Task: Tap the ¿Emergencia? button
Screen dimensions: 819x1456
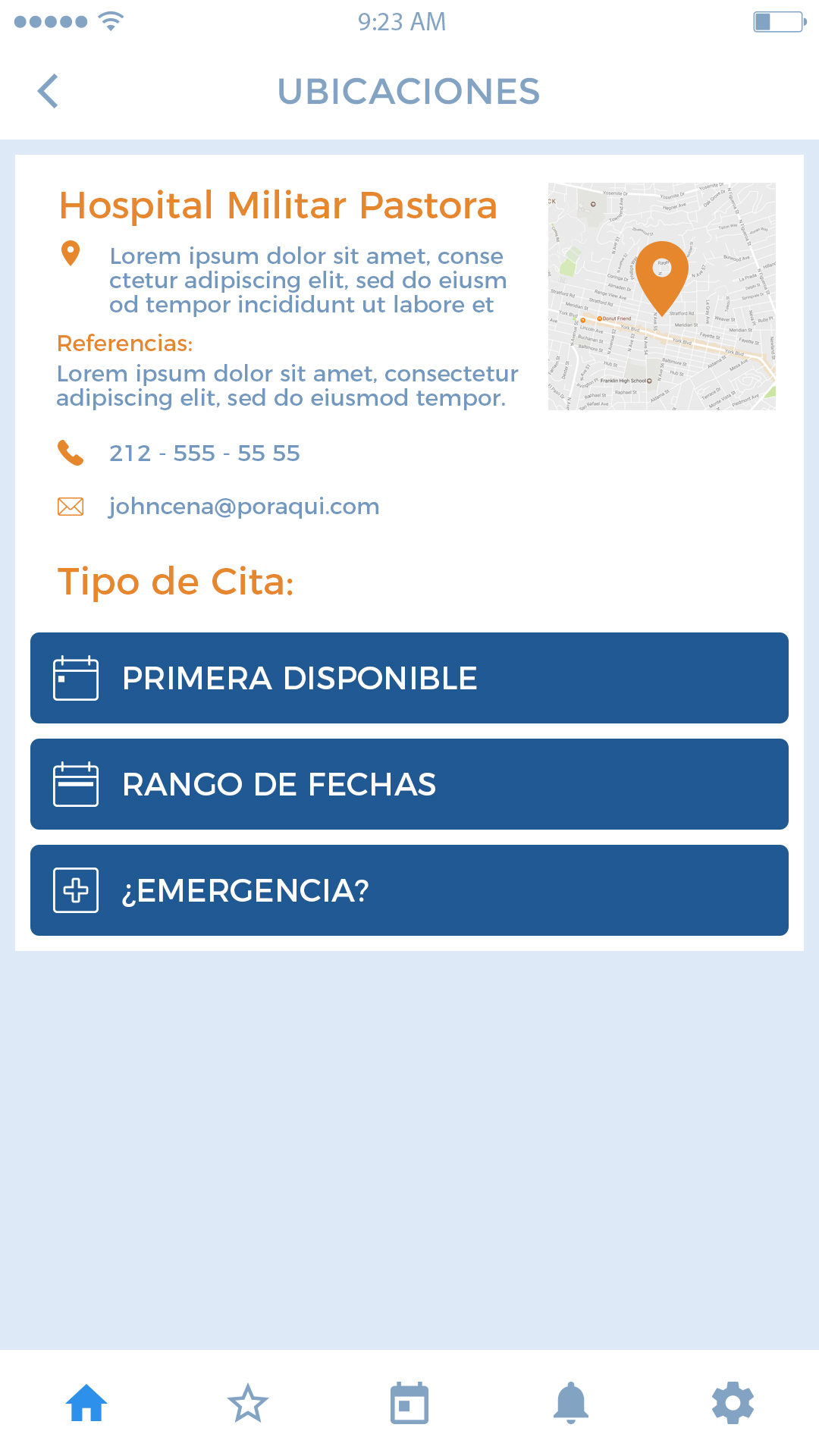Action: point(409,890)
